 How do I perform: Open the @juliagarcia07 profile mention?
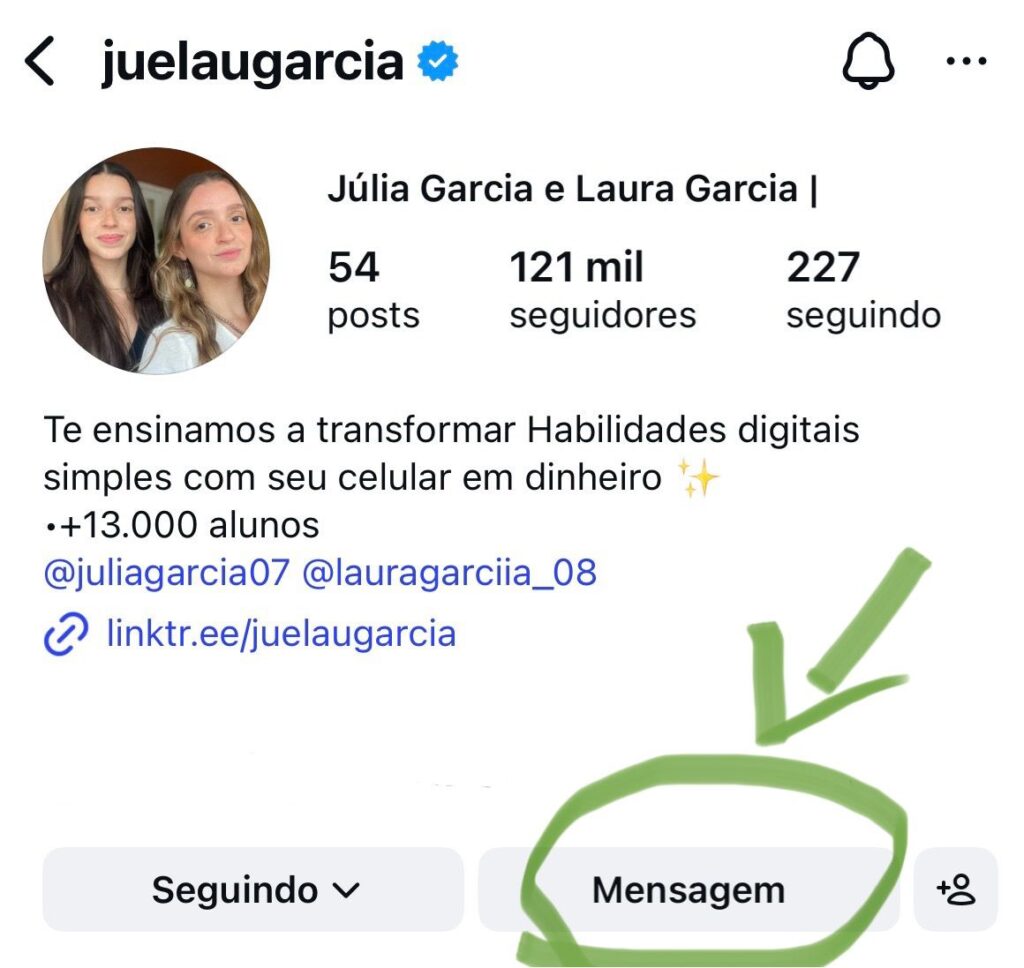(x=166, y=573)
